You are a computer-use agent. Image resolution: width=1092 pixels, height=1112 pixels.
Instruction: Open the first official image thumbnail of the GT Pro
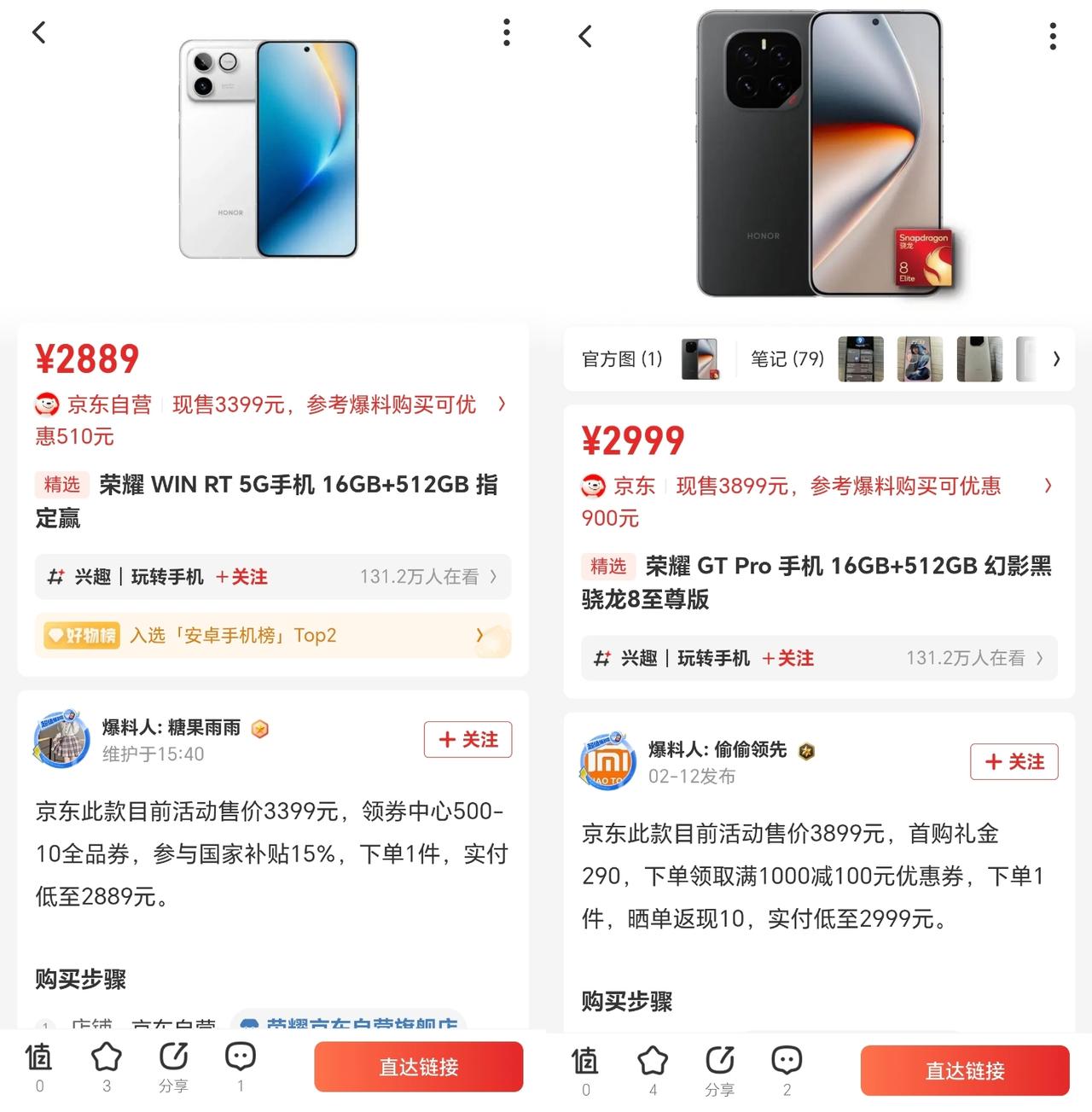click(700, 358)
